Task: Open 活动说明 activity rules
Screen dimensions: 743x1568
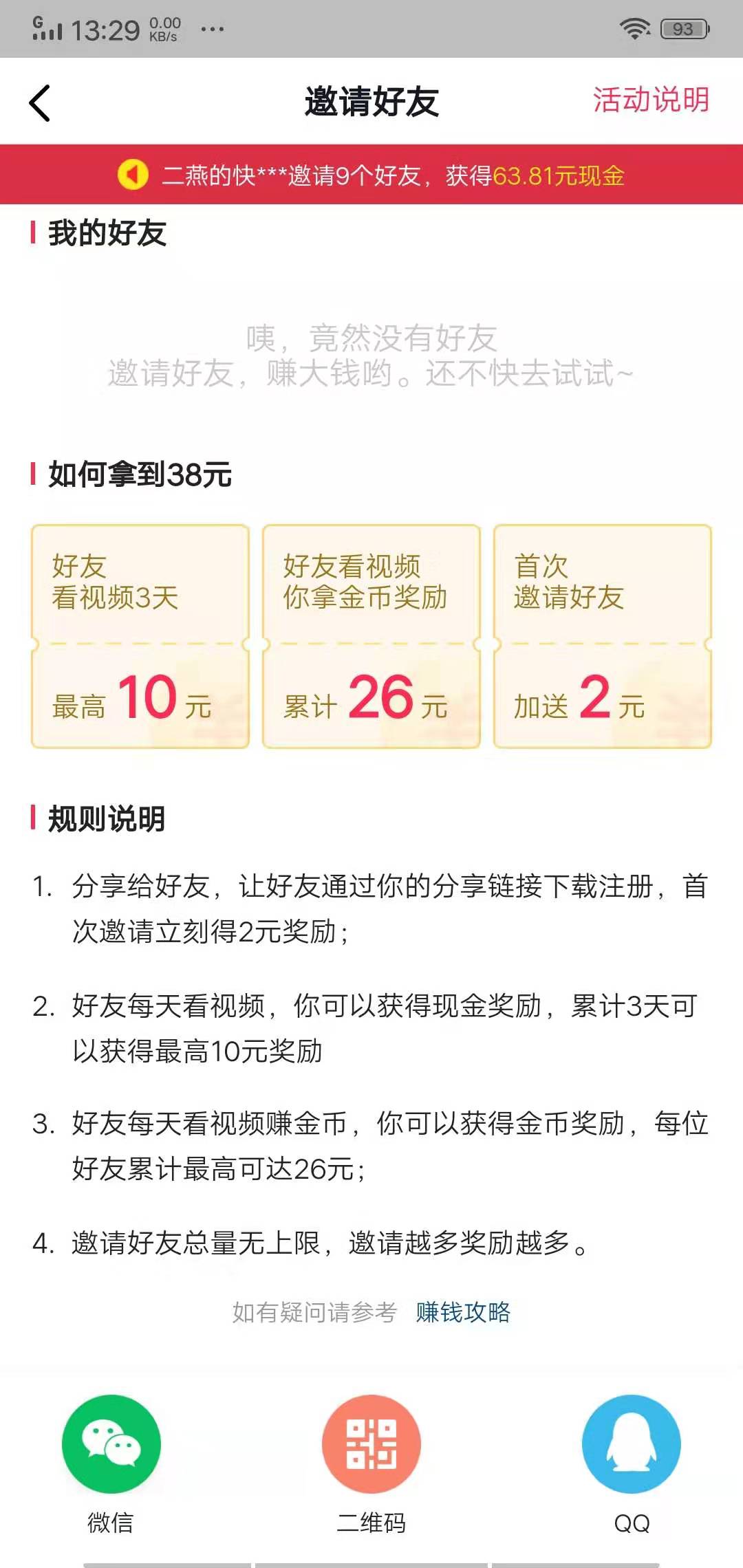Action: [x=650, y=100]
